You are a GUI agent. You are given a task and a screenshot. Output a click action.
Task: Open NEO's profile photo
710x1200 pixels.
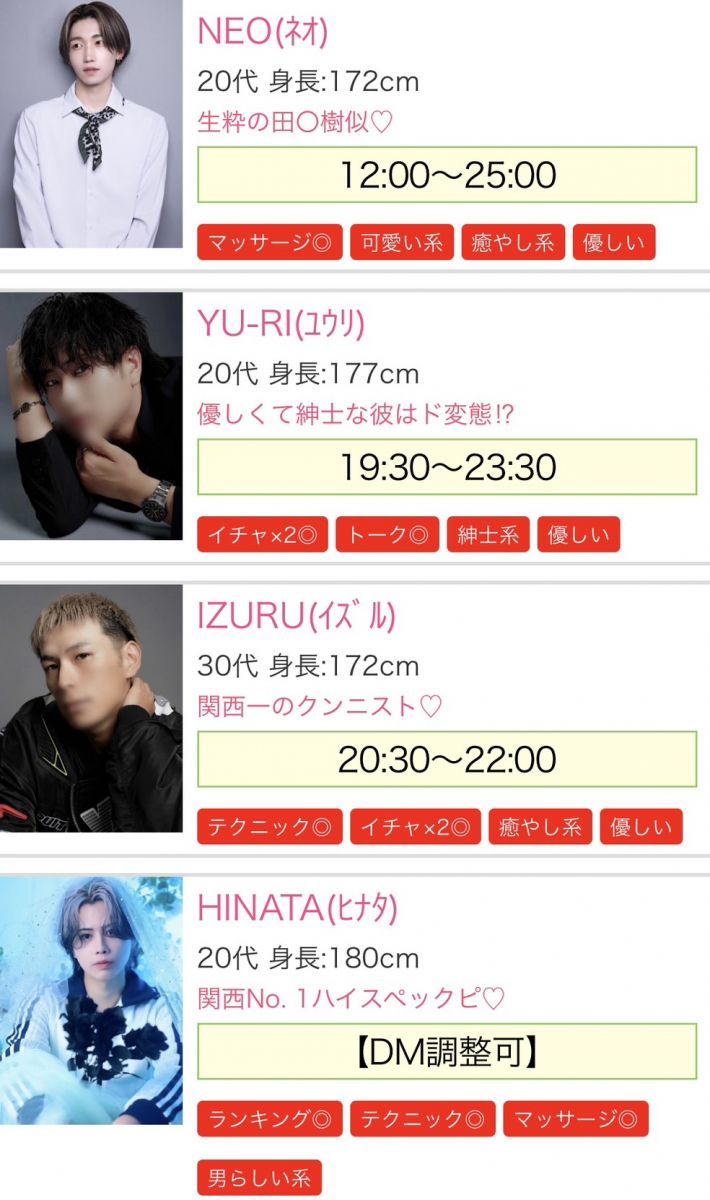pos(91,124)
